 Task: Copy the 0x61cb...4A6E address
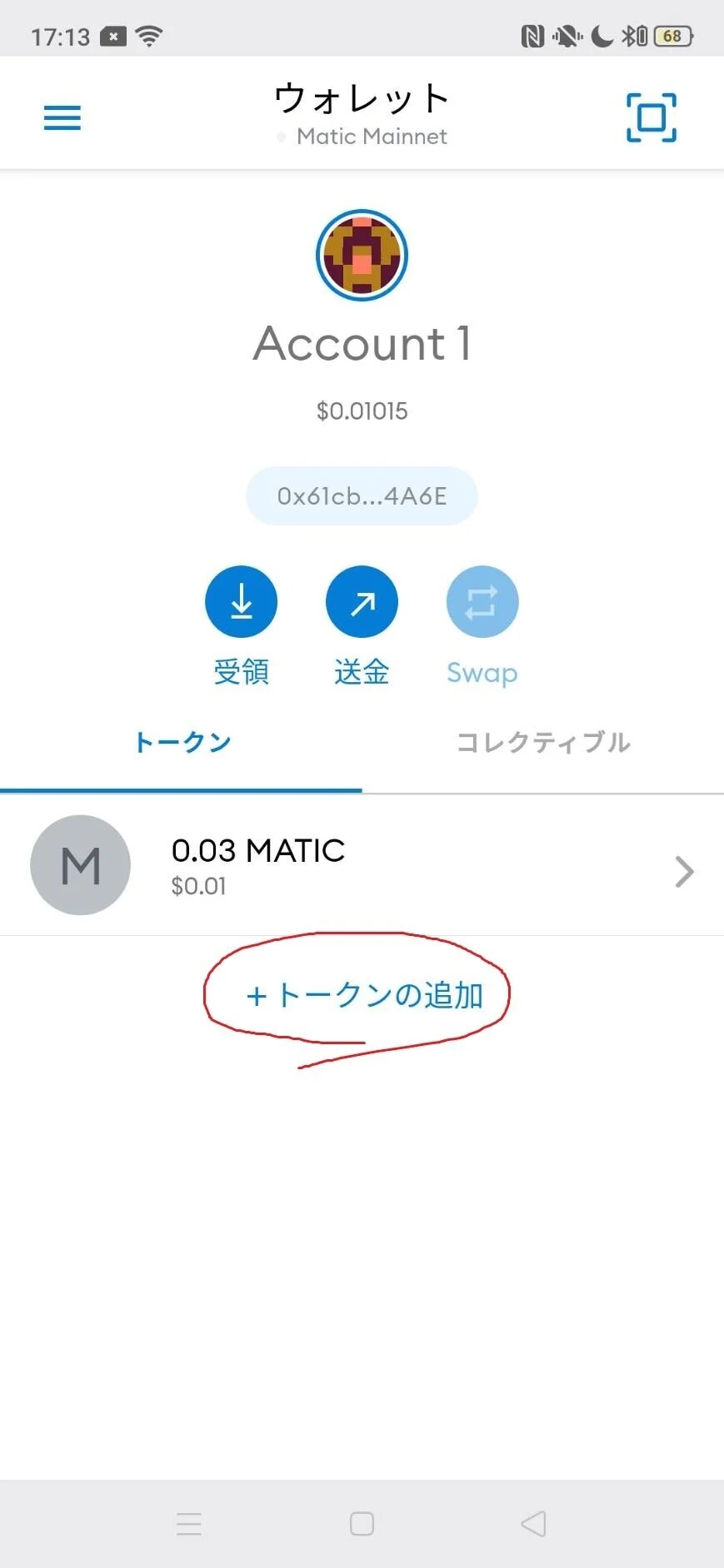[x=362, y=496]
